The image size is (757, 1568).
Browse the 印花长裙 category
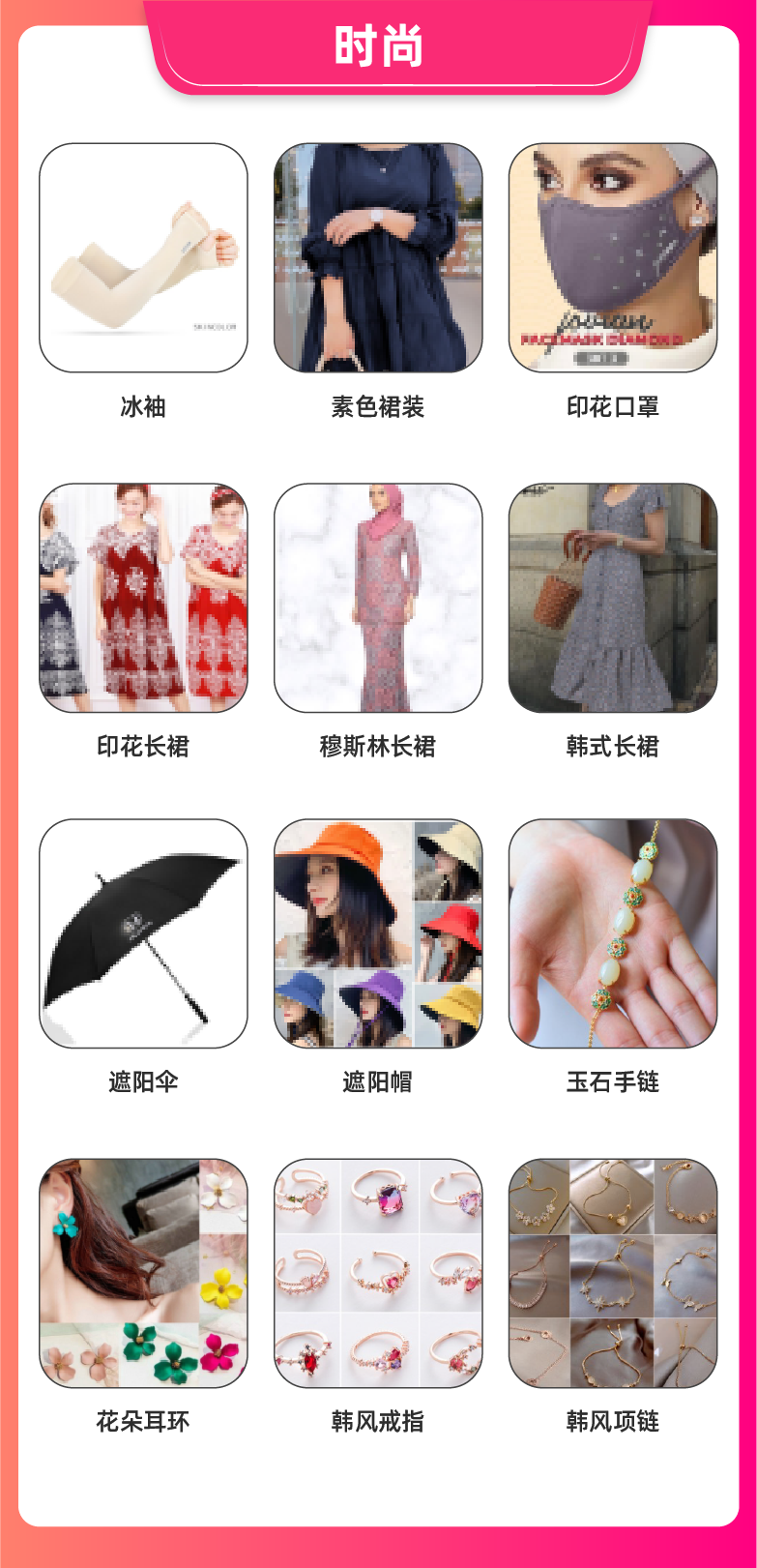(x=143, y=598)
